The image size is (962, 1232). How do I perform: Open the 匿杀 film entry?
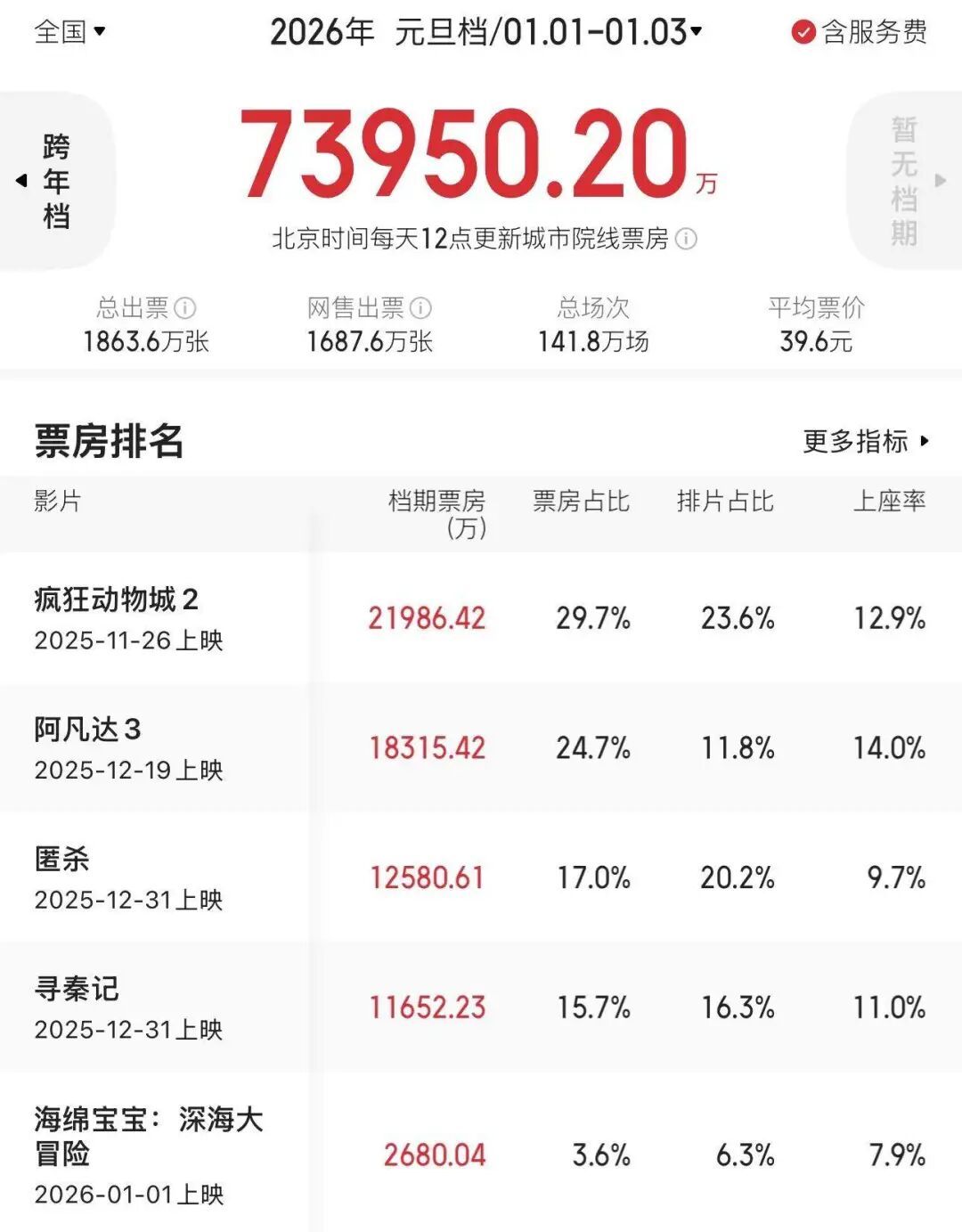click(62, 859)
